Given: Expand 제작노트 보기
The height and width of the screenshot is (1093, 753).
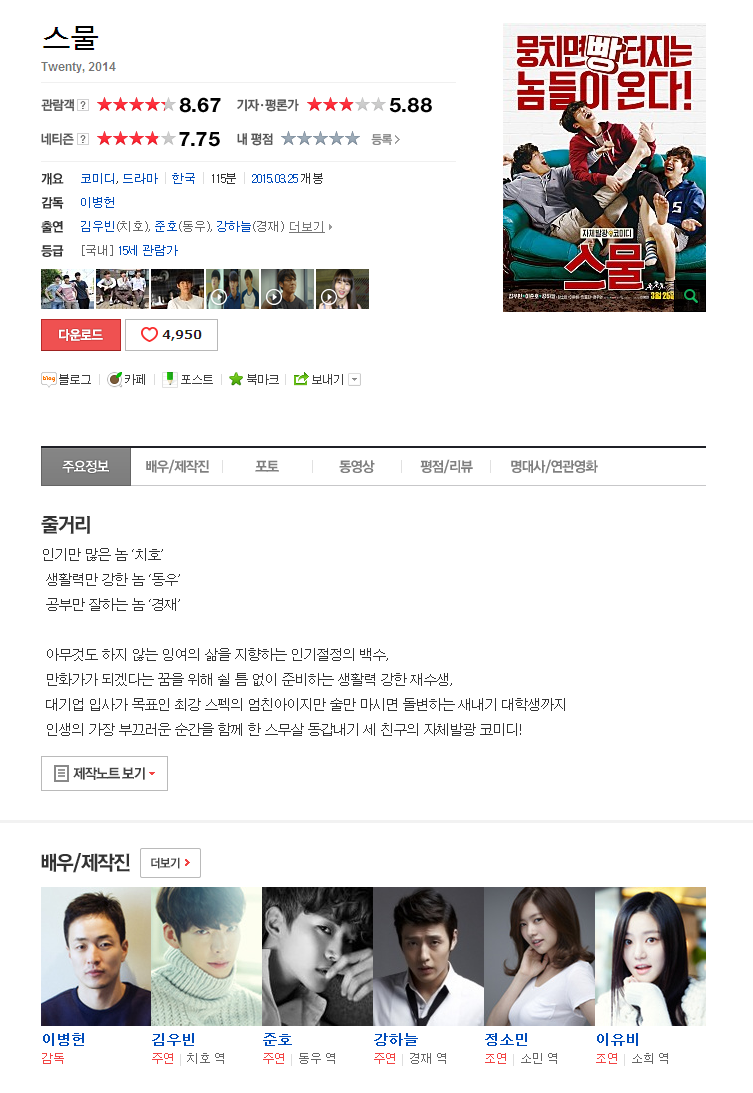Looking at the screenshot, I should pyautogui.click(x=104, y=774).
